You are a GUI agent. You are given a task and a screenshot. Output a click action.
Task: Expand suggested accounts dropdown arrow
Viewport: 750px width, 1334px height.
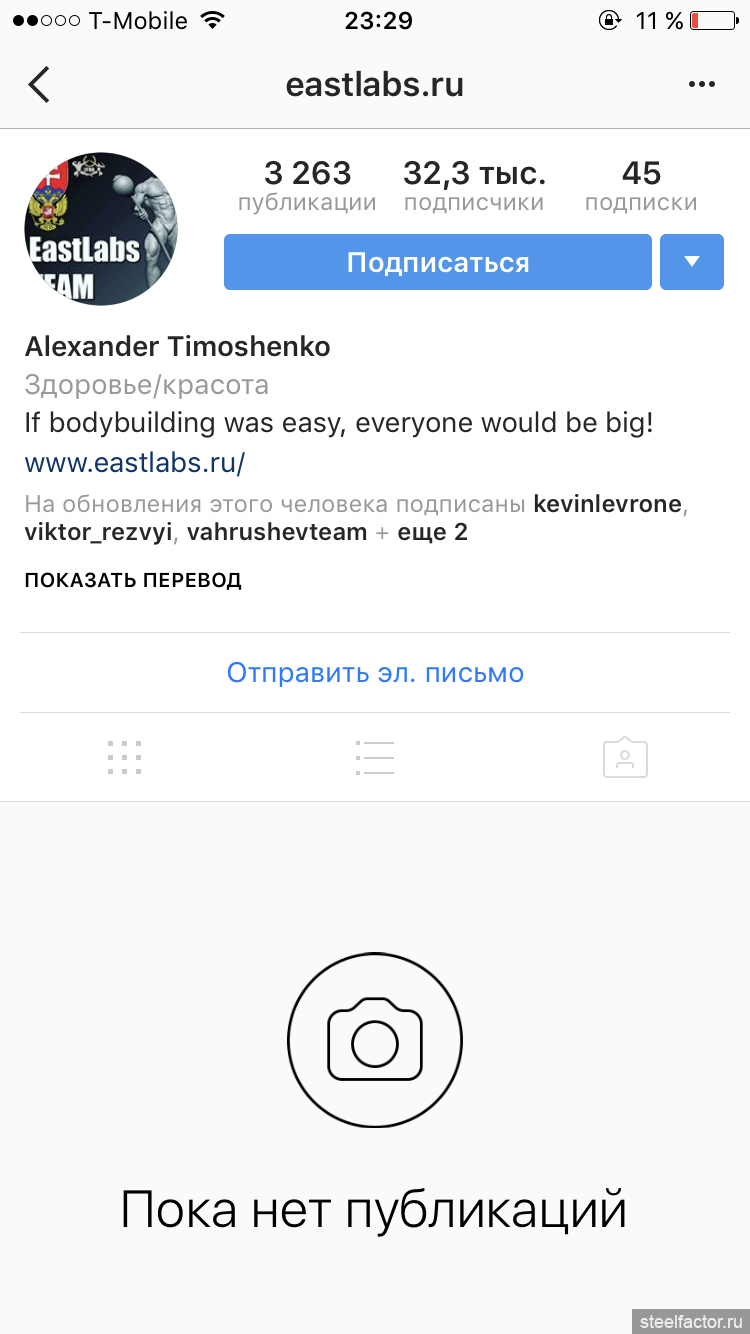(x=691, y=262)
